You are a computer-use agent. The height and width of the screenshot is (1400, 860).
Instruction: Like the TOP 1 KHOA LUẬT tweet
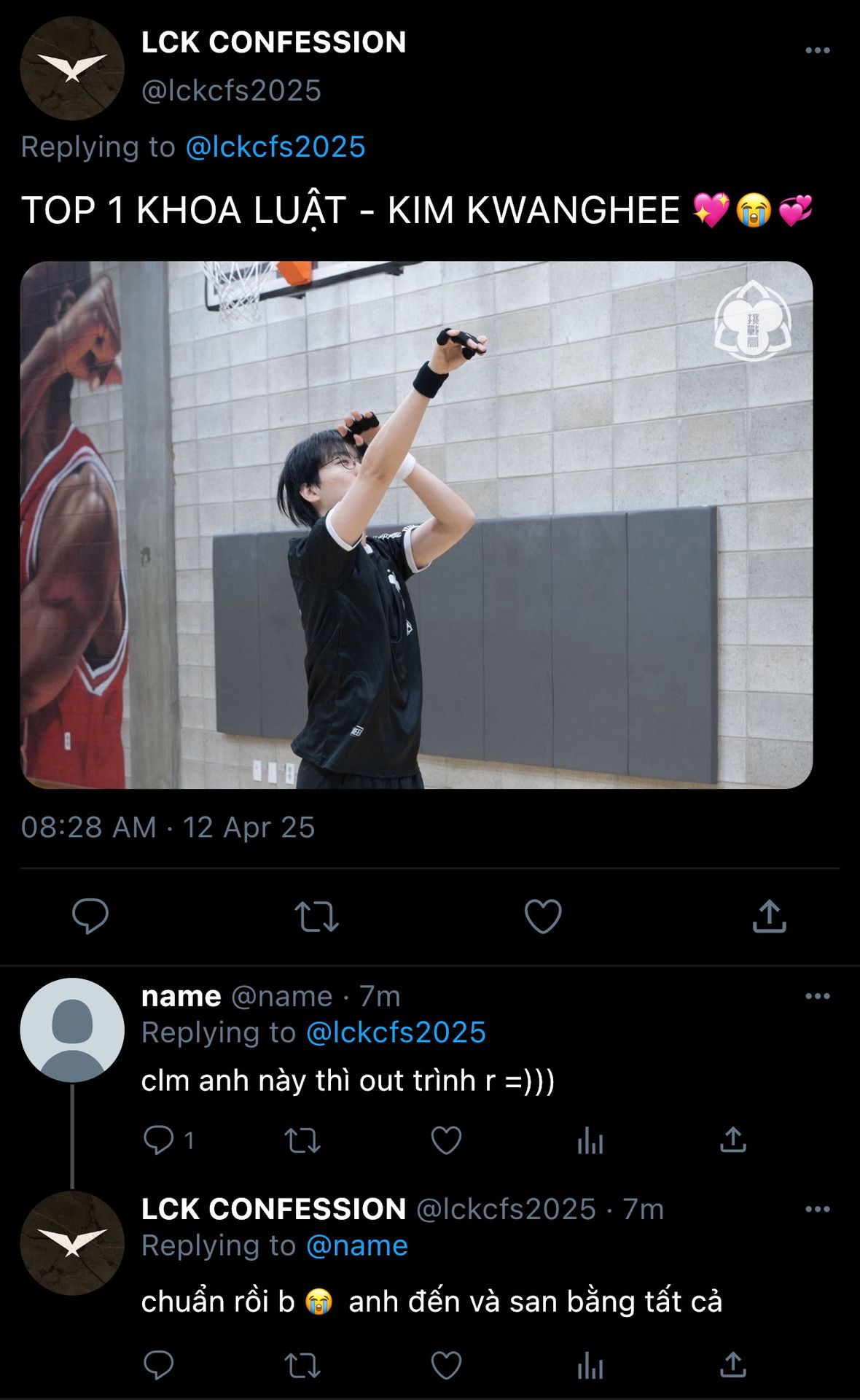pos(543,917)
